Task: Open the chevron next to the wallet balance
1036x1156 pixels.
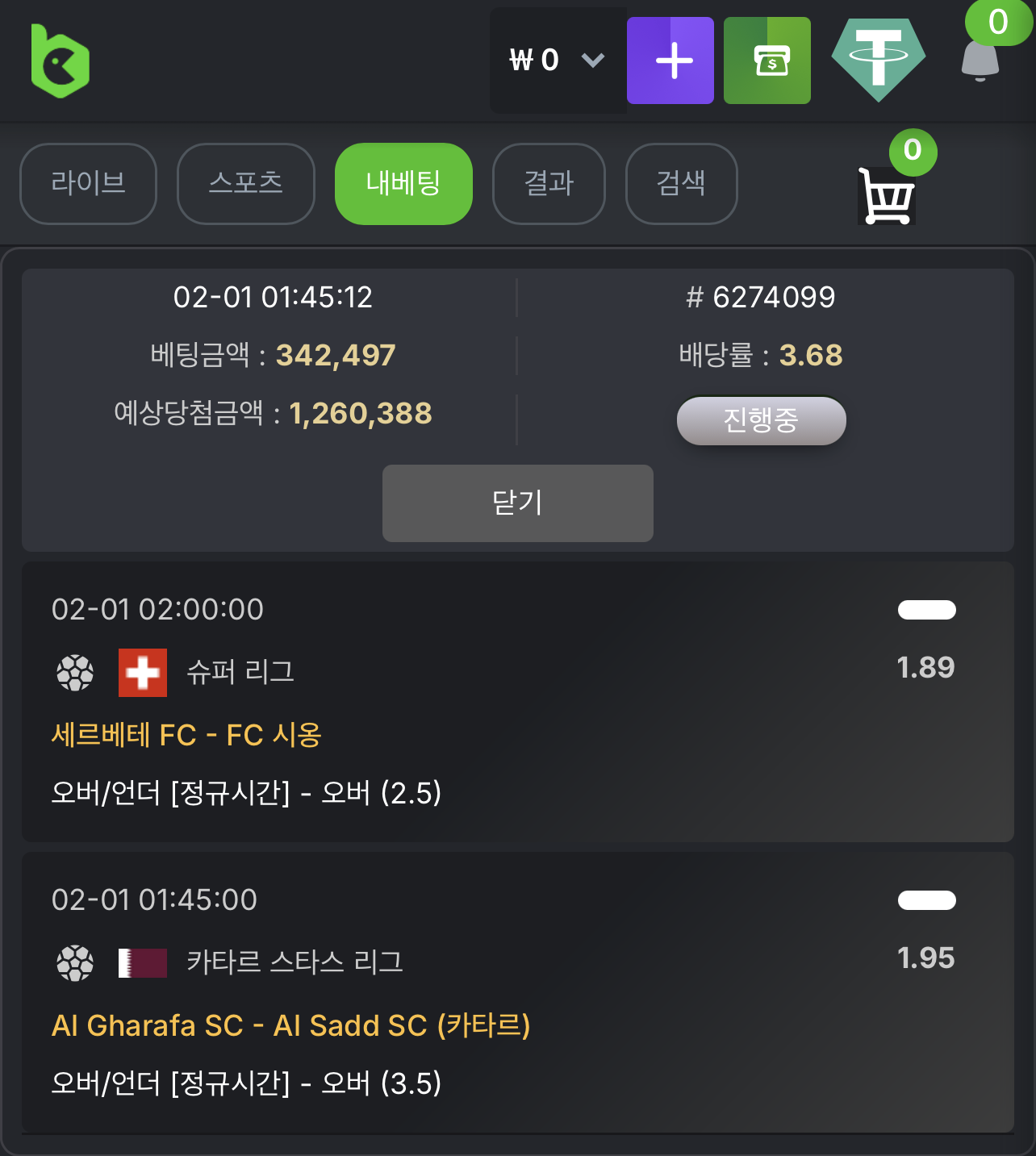Action: tap(593, 61)
